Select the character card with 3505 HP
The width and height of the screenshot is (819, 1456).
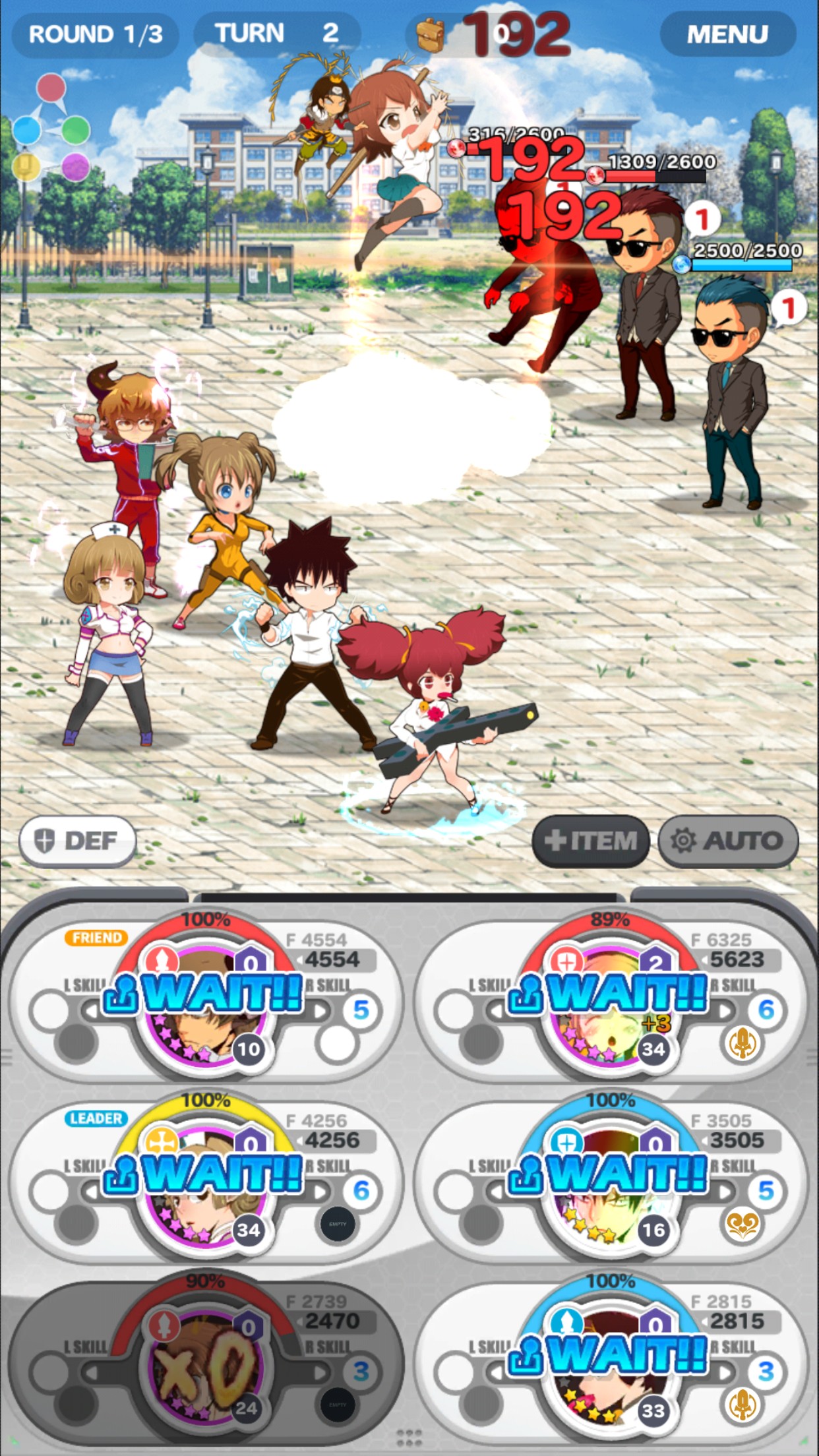click(611, 1177)
